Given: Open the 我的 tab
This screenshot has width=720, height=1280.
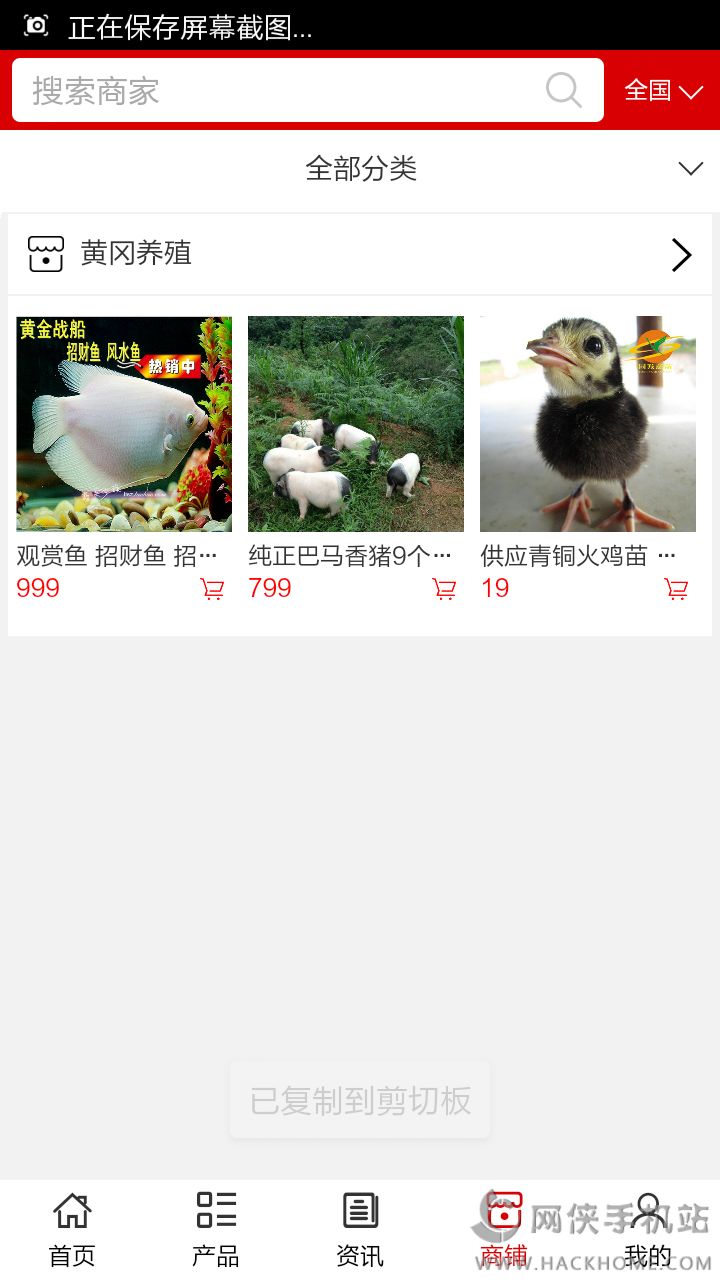Looking at the screenshot, I should pos(648,1228).
